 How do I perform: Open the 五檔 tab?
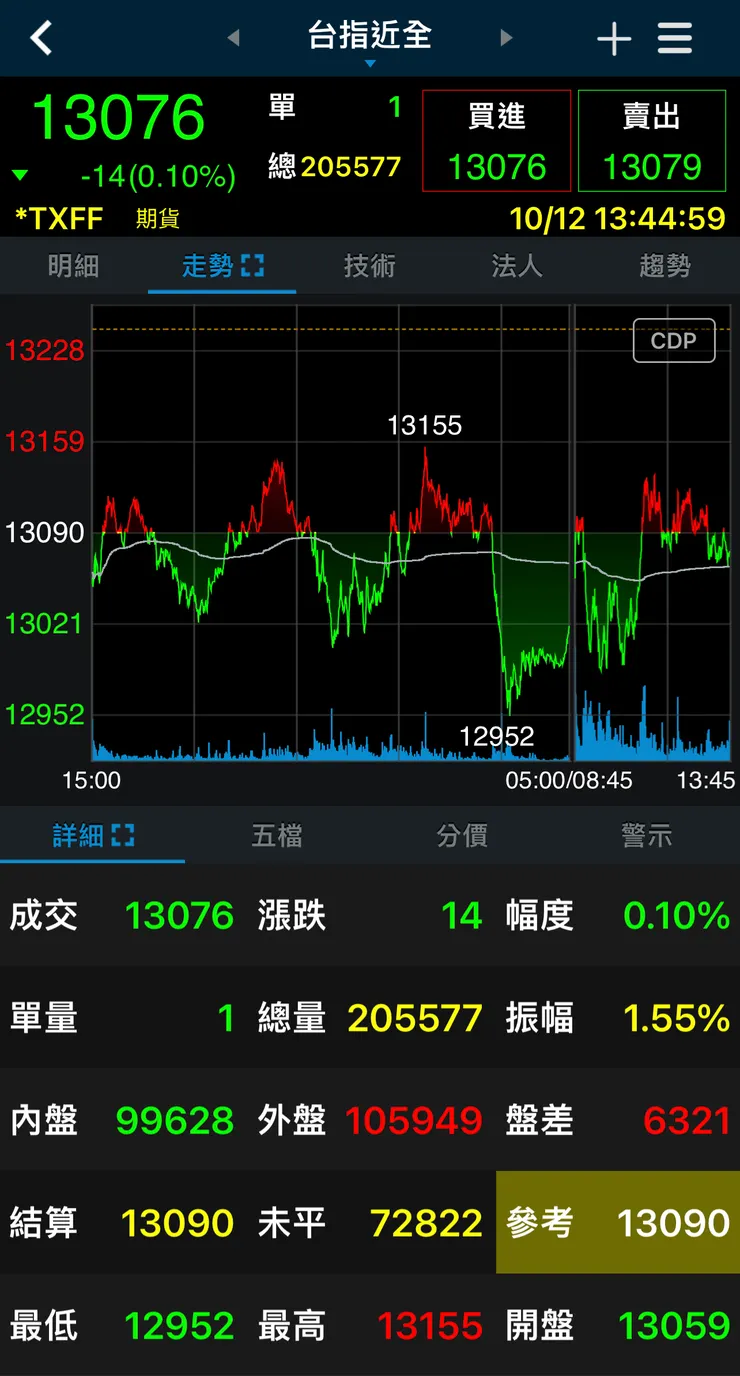point(277,836)
